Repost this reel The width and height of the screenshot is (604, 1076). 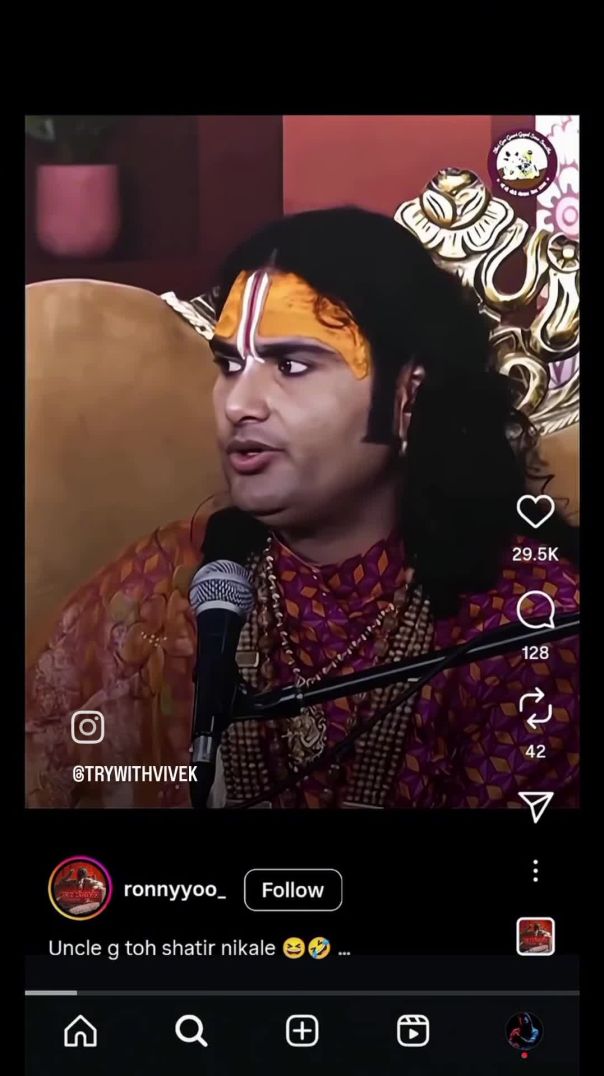[x=535, y=707]
